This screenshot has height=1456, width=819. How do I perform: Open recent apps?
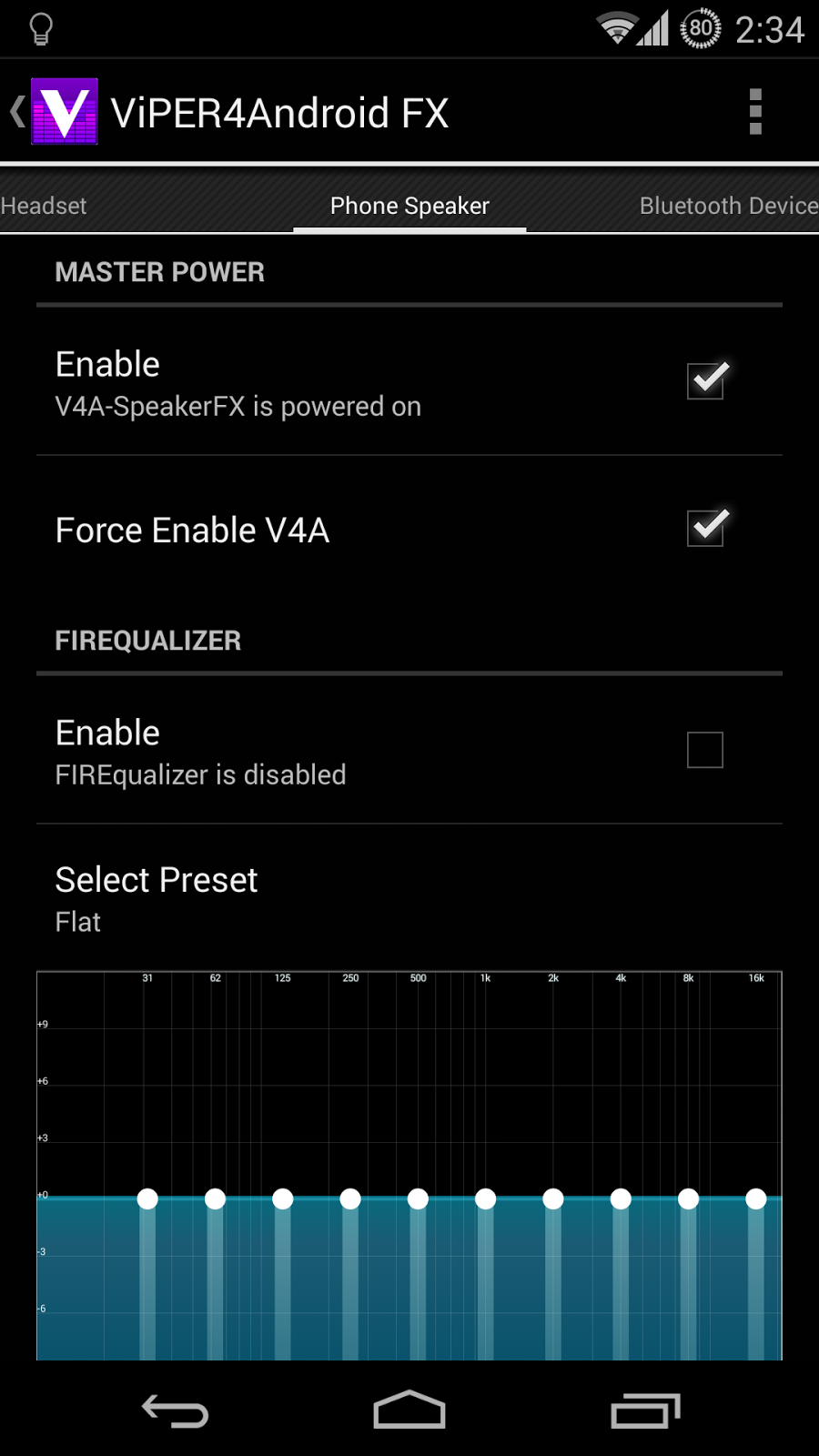pos(645,1410)
